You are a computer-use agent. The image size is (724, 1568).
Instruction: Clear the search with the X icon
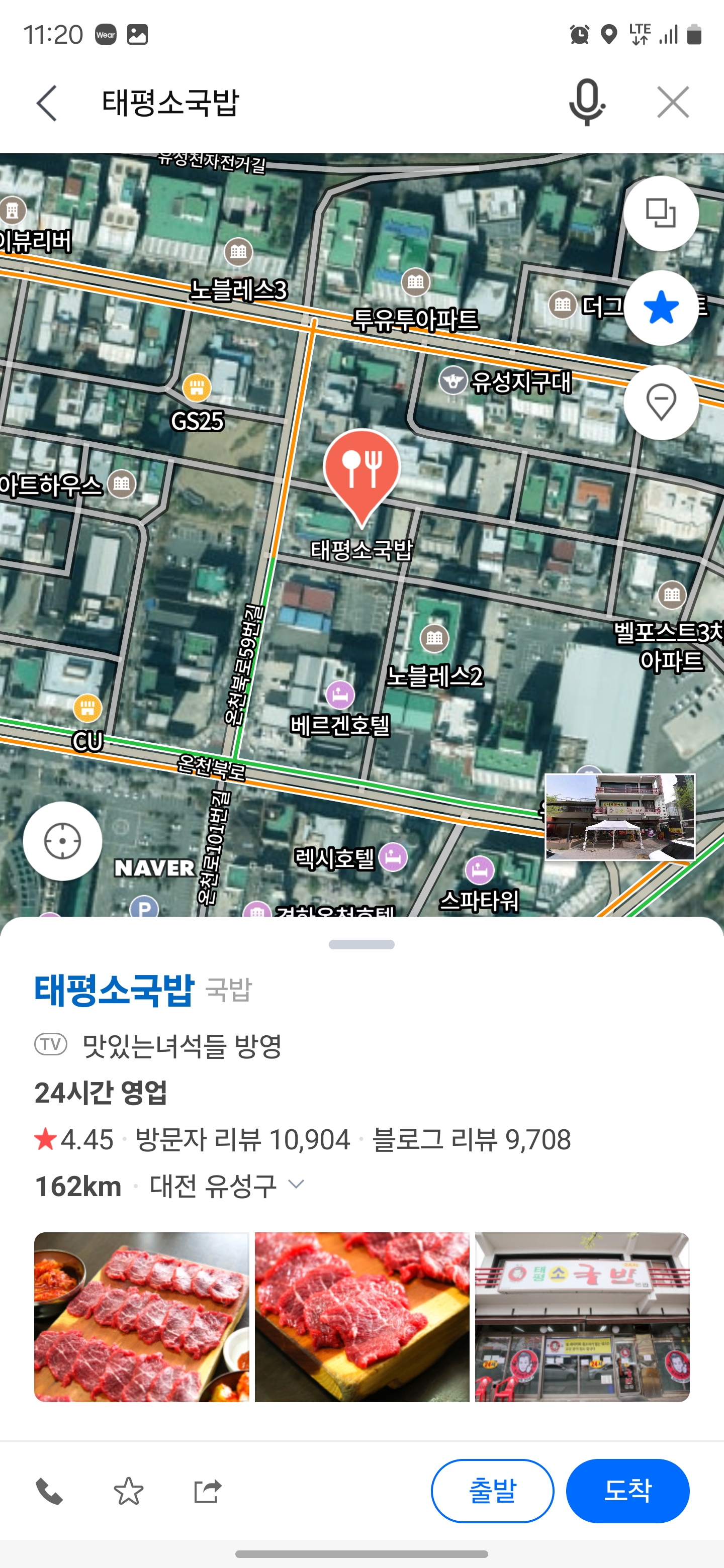click(673, 102)
